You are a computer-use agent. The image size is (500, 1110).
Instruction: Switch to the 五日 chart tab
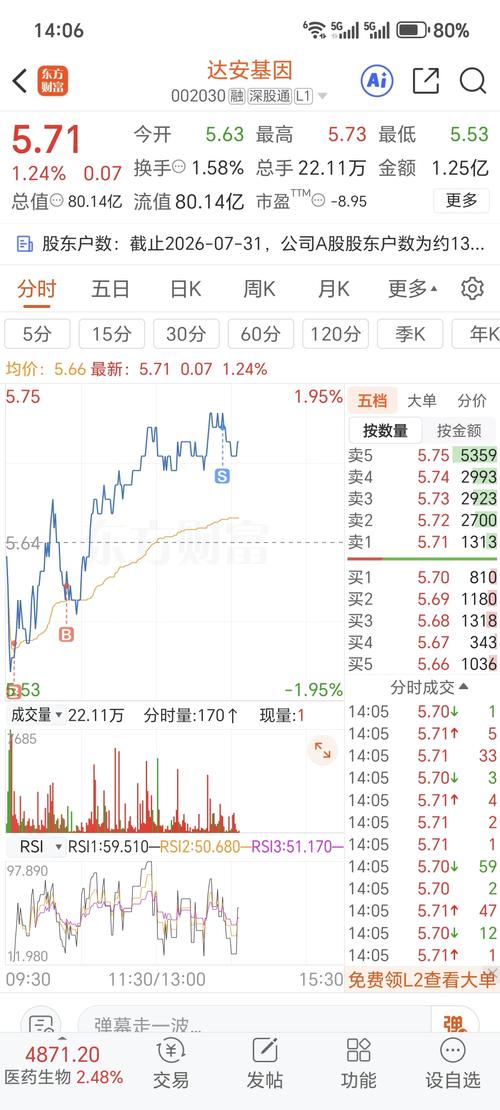(x=110, y=289)
